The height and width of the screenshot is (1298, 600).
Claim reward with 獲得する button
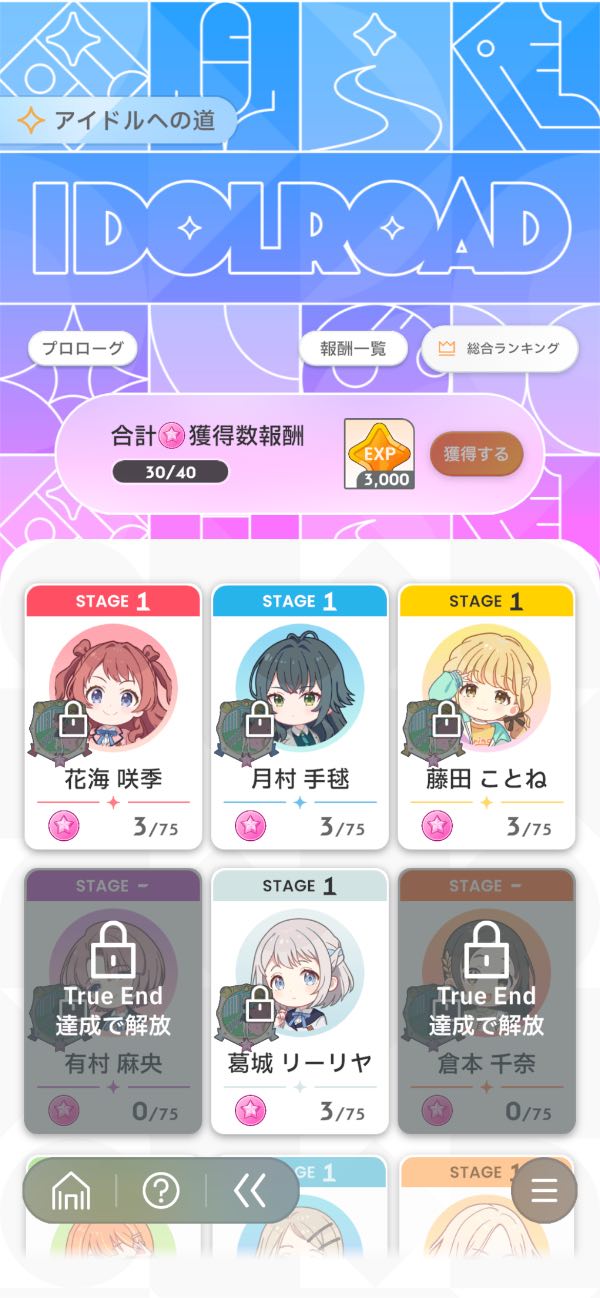coord(476,454)
